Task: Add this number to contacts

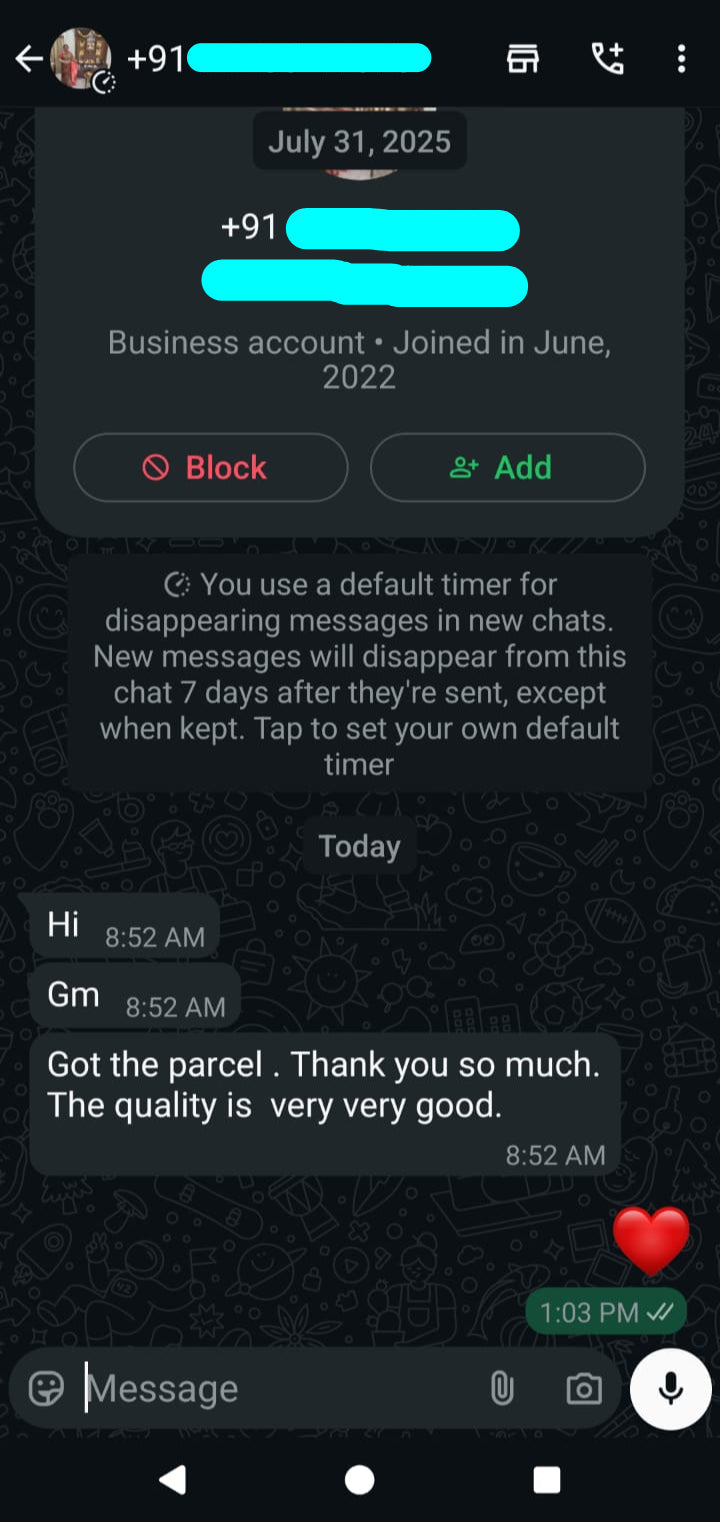Action: click(508, 467)
